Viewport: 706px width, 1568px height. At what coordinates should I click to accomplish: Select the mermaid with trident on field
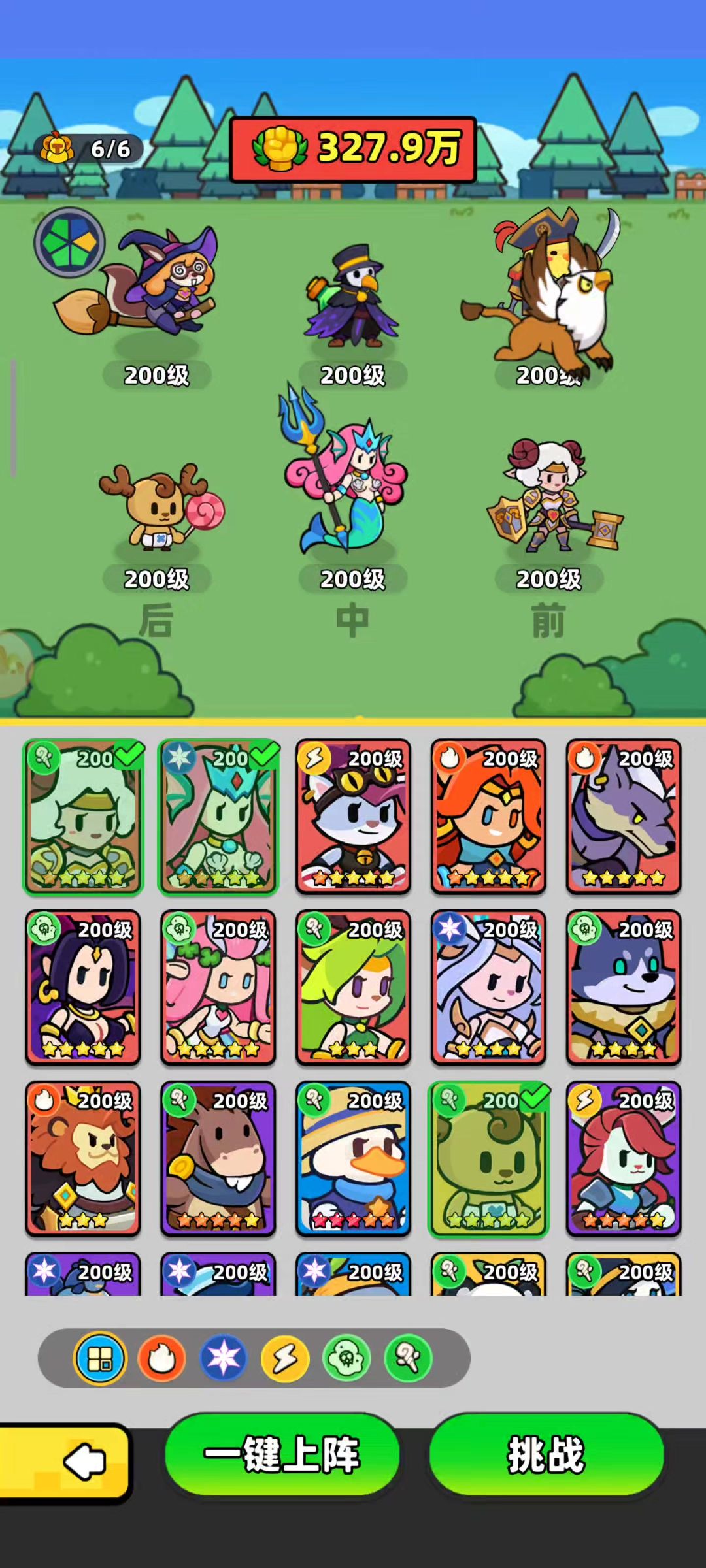pos(346,483)
